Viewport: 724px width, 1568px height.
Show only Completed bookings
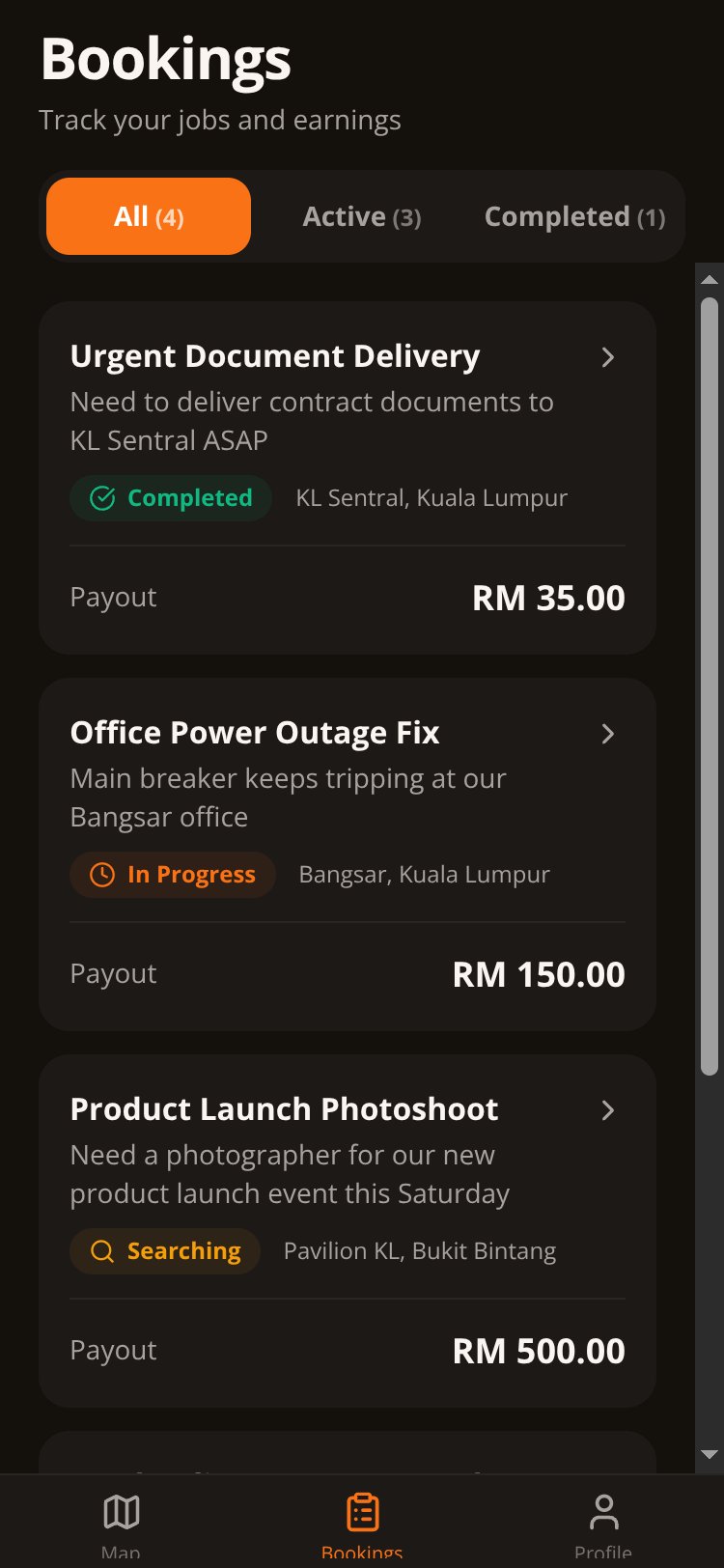click(574, 216)
